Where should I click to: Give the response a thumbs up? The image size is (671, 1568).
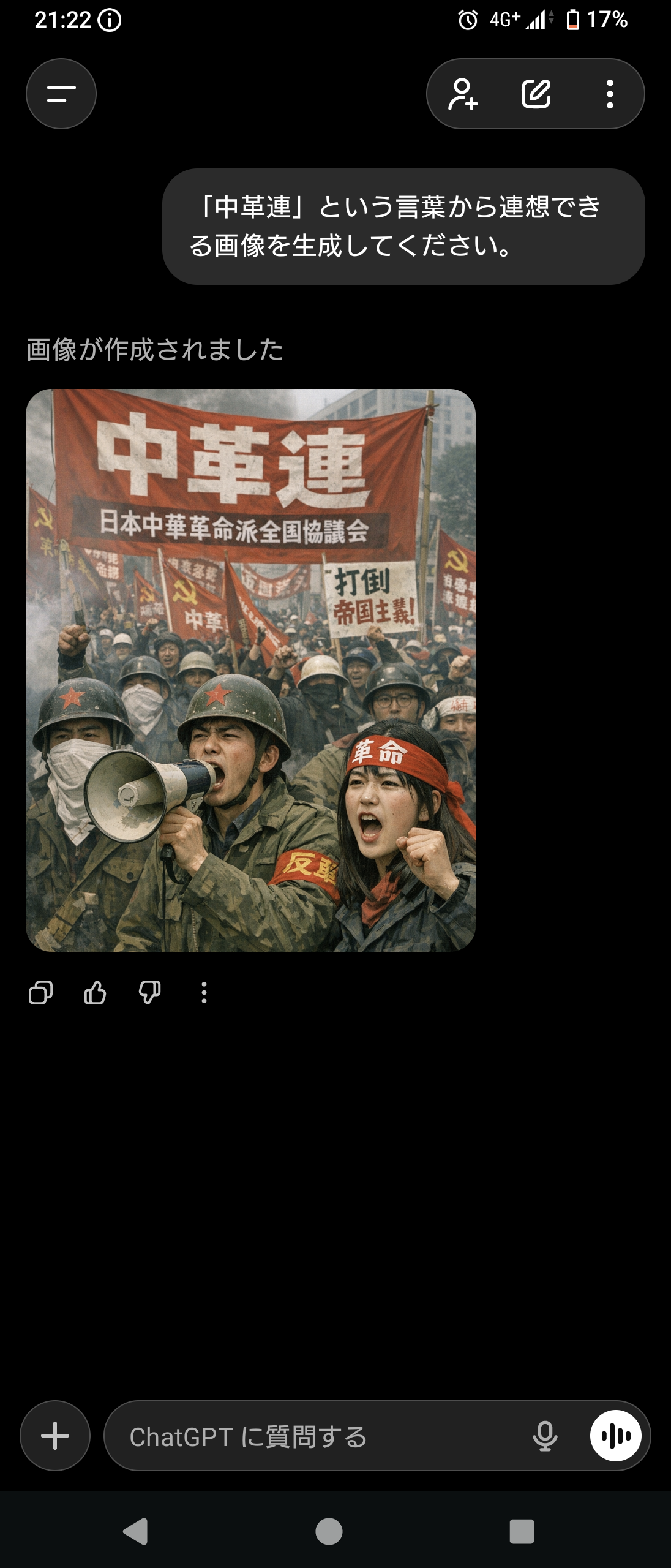(95, 993)
